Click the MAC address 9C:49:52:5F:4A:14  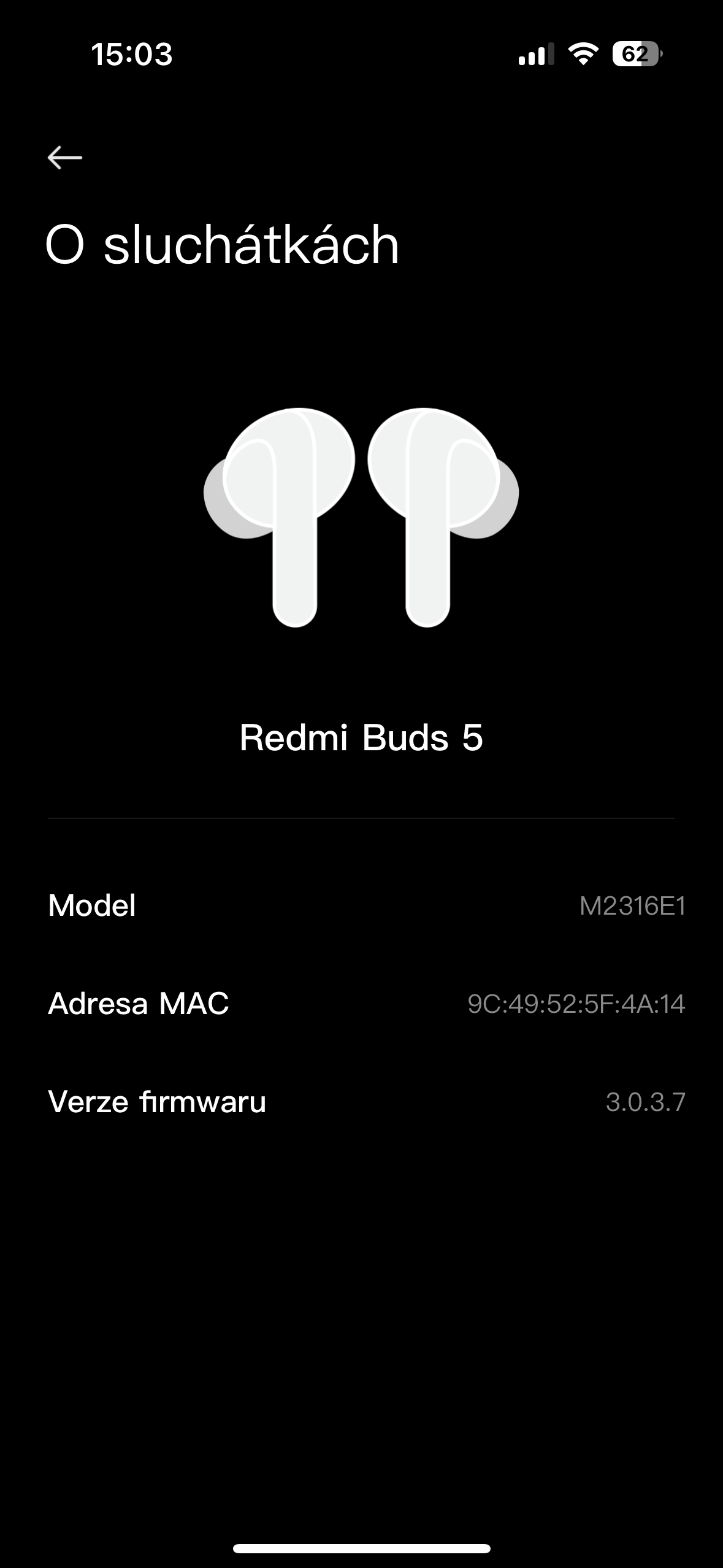pos(575,1005)
